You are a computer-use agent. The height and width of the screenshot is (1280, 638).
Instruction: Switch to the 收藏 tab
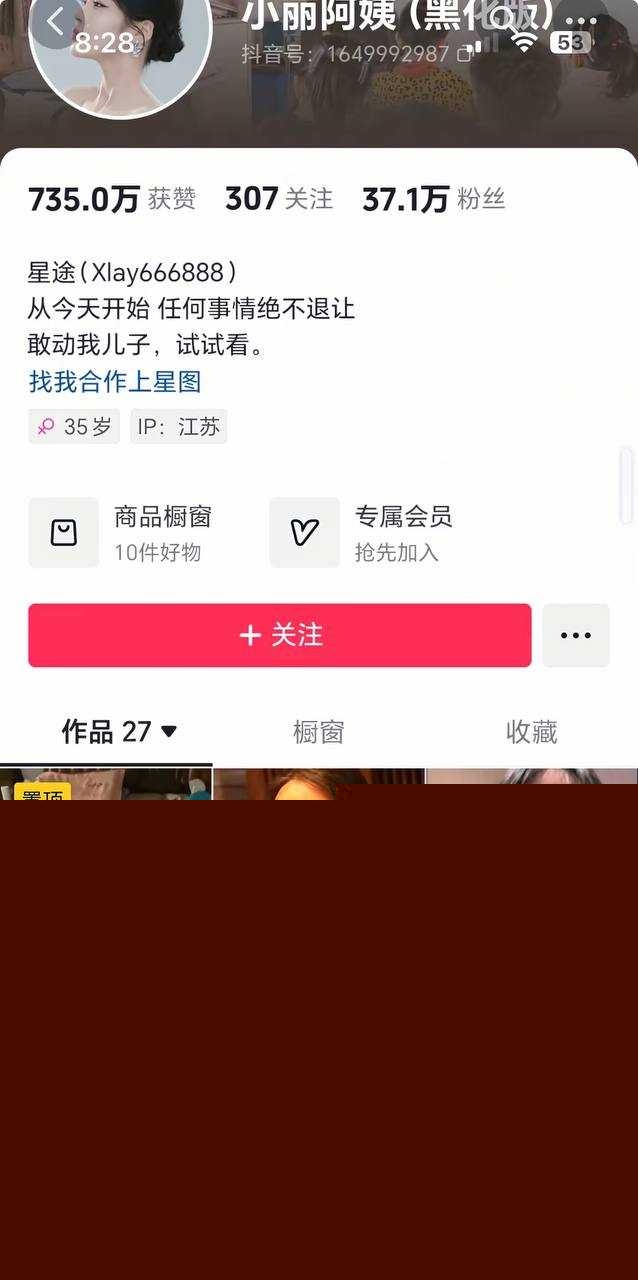pos(531,732)
